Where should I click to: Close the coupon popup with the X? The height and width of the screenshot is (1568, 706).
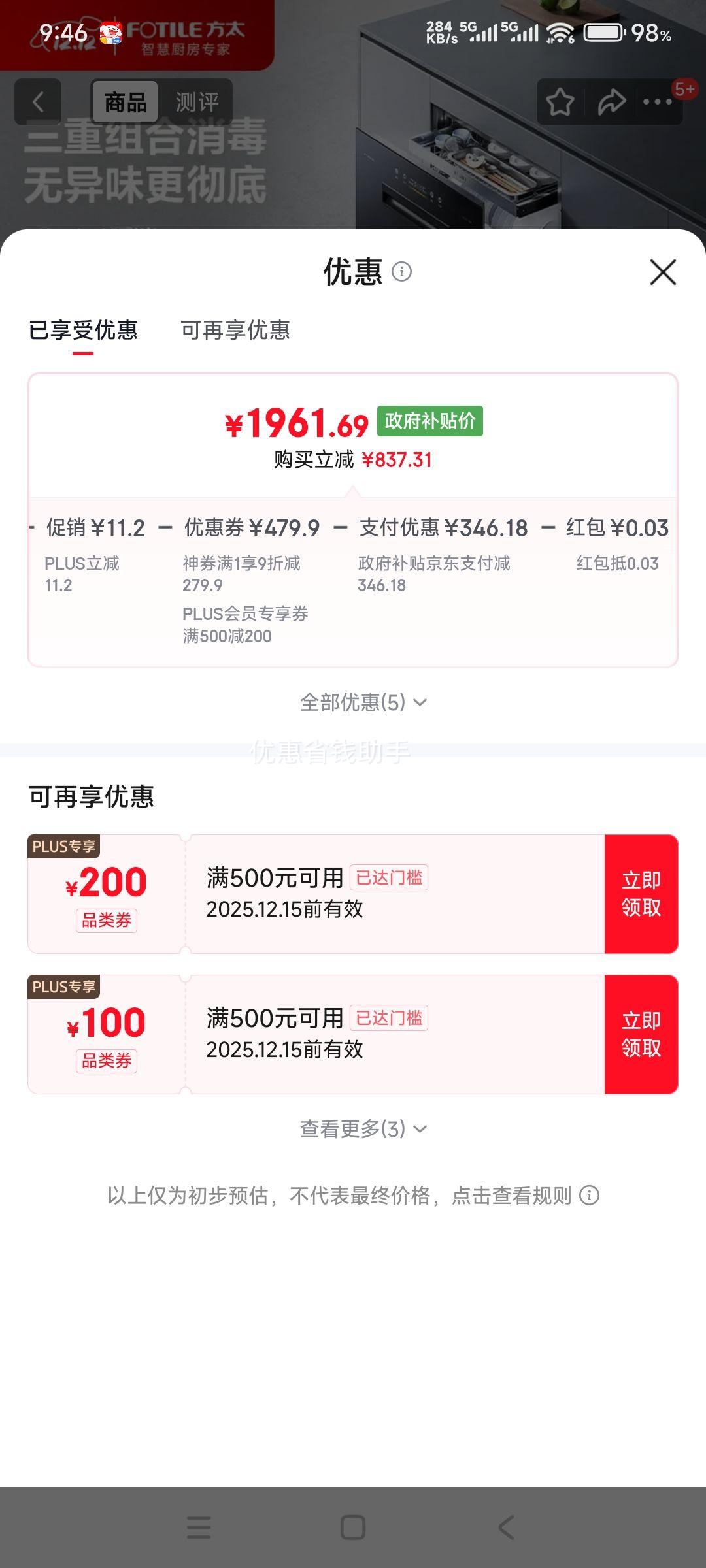pyautogui.click(x=664, y=273)
